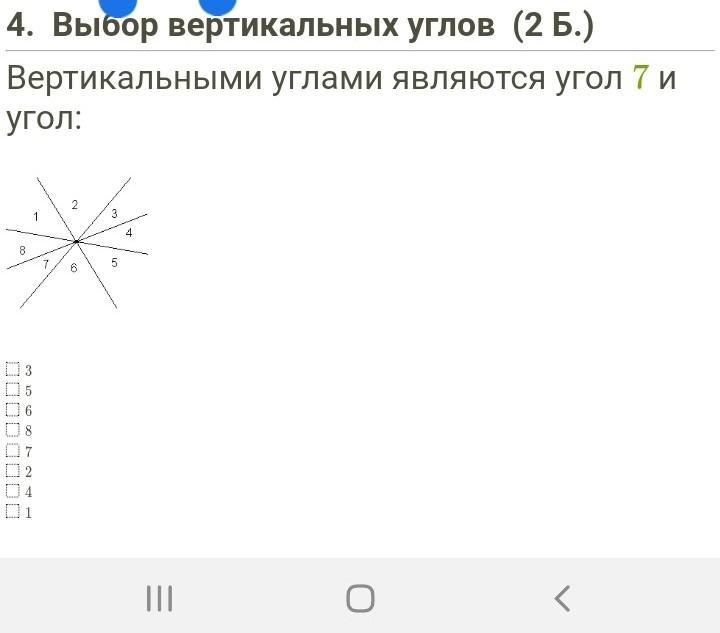Check the box for angle 2
Screen dimensions: 720x633
[13, 471]
